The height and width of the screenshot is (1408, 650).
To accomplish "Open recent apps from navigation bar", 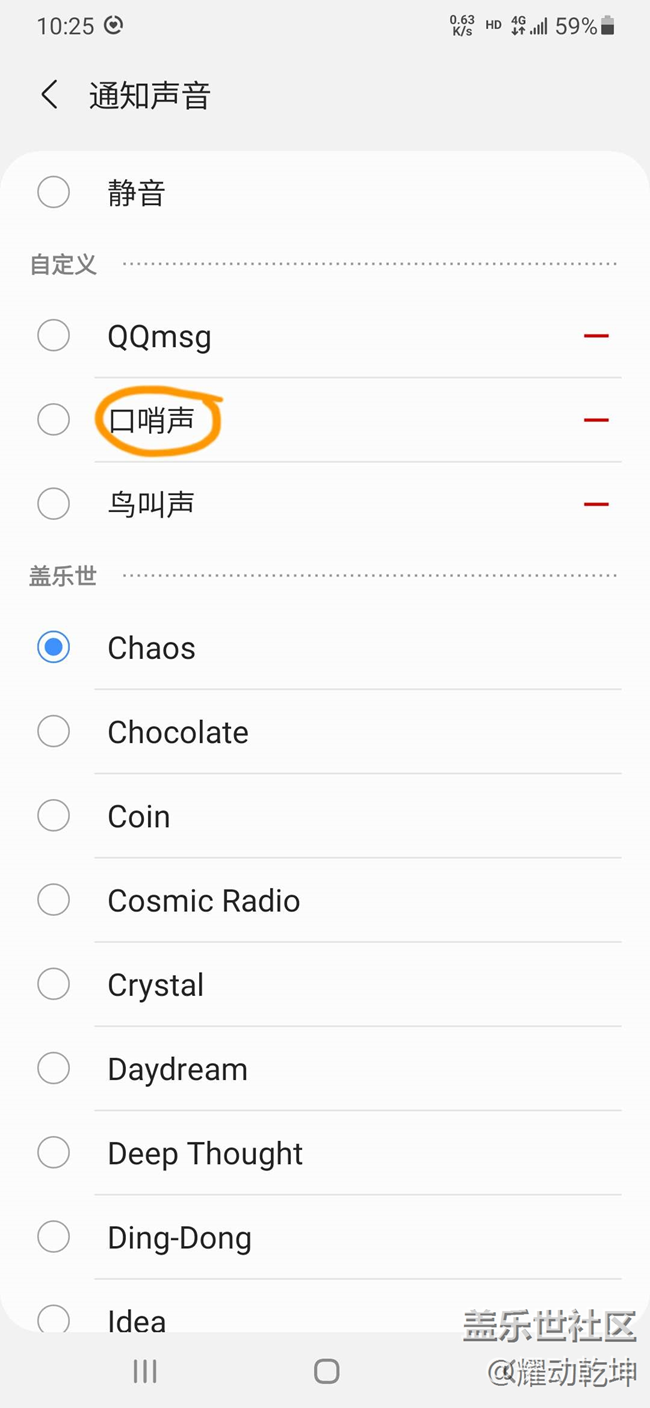I will tap(145, 1371).
